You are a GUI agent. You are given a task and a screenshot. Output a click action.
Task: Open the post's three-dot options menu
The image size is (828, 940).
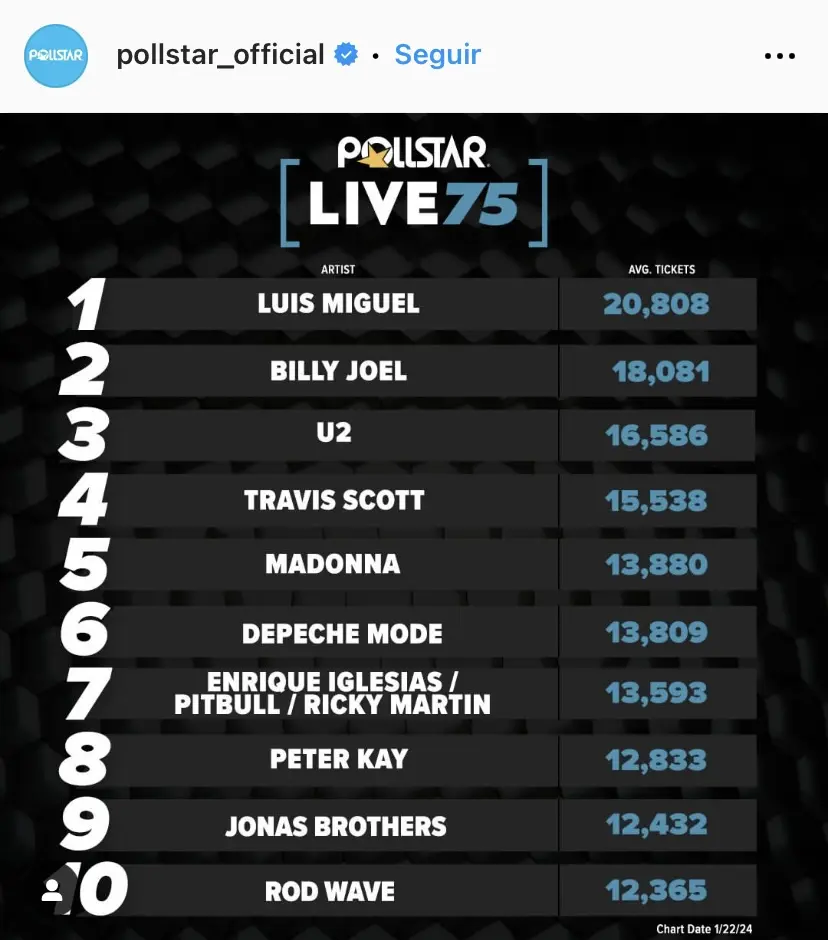click(779, 56)
